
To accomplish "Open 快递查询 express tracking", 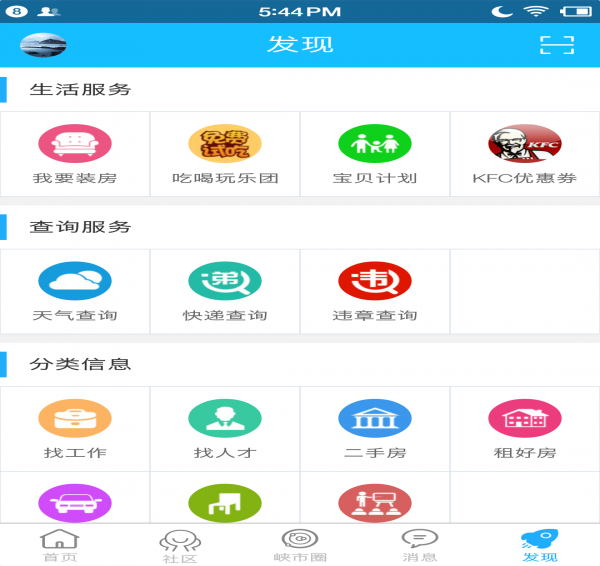I will click(x=225, y=291).
